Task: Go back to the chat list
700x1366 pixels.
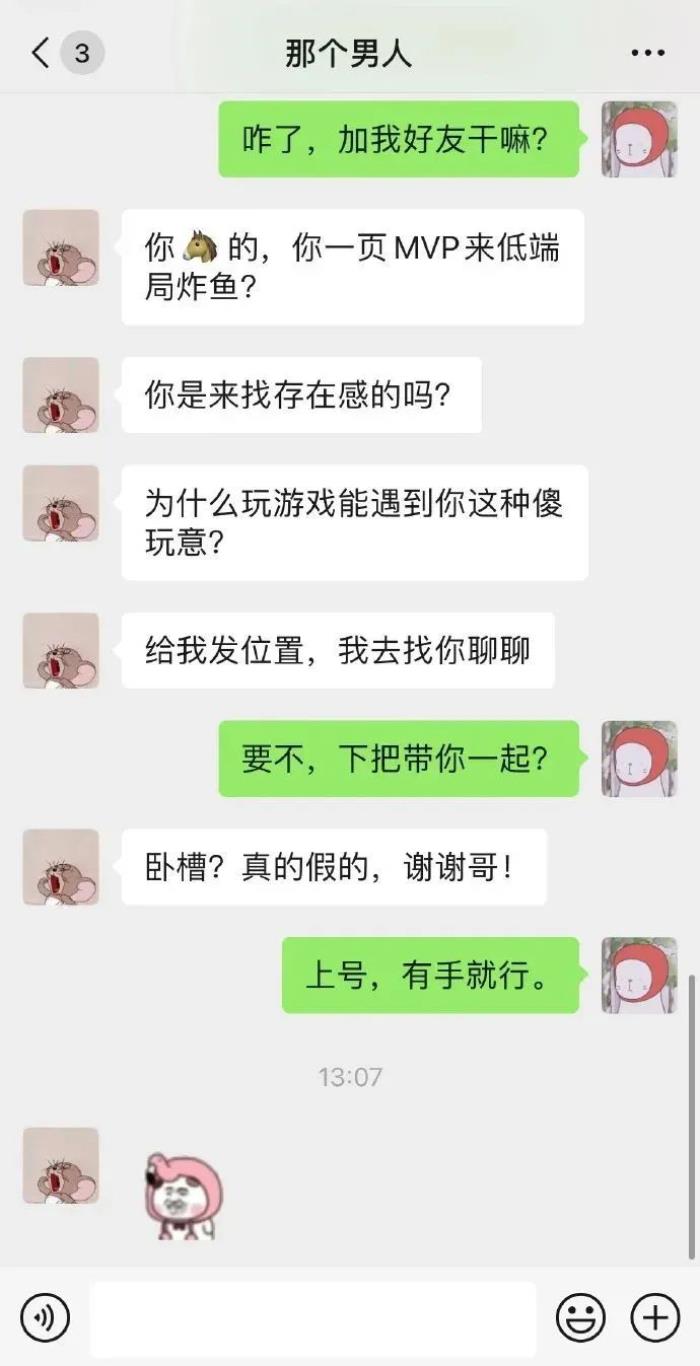Action: pyautogui.click(x=42, y=53)
